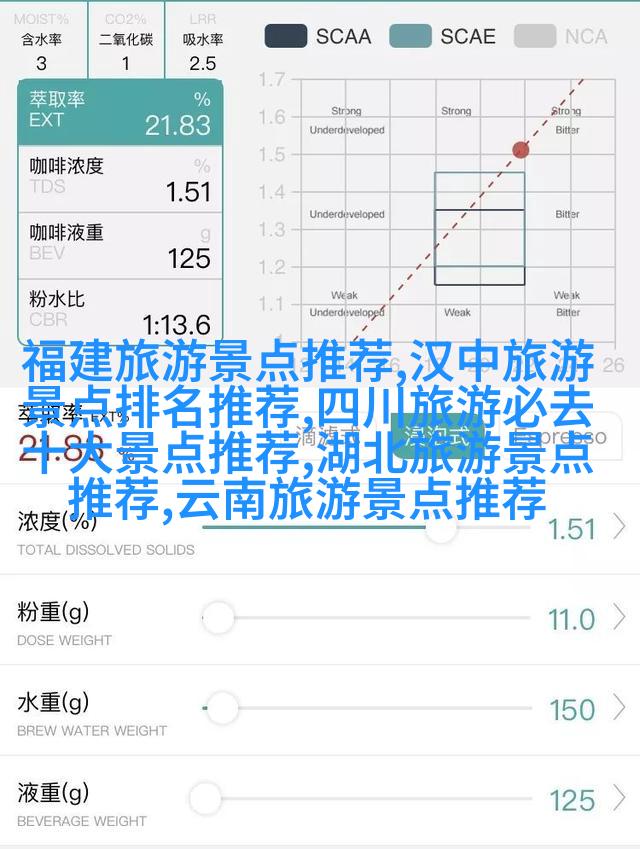This screenshot has height=849, width=640.
Task: Open the 含水率 MOIST% setting
Action: 41,40
